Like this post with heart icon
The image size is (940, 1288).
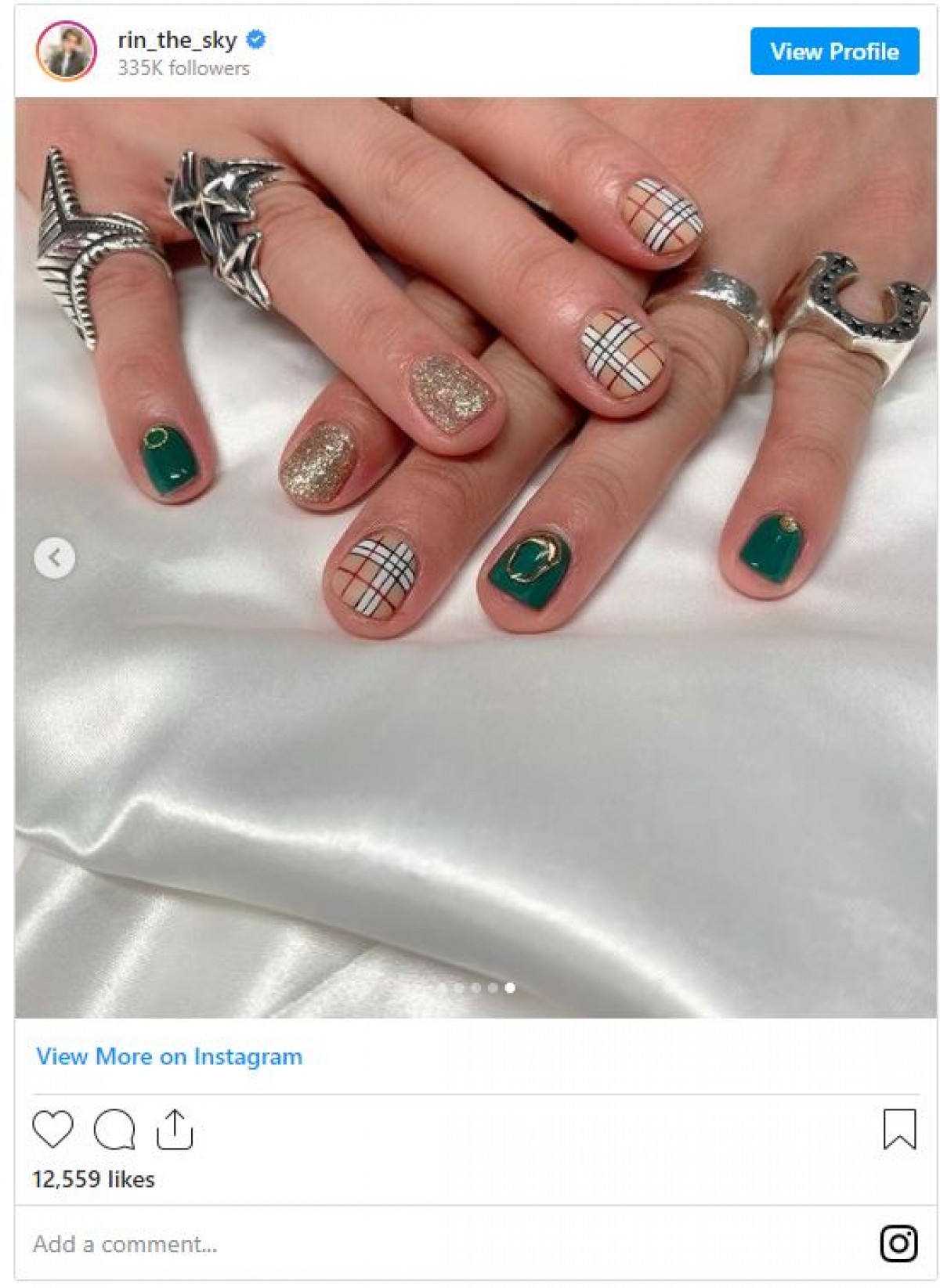coord(52,1129)
